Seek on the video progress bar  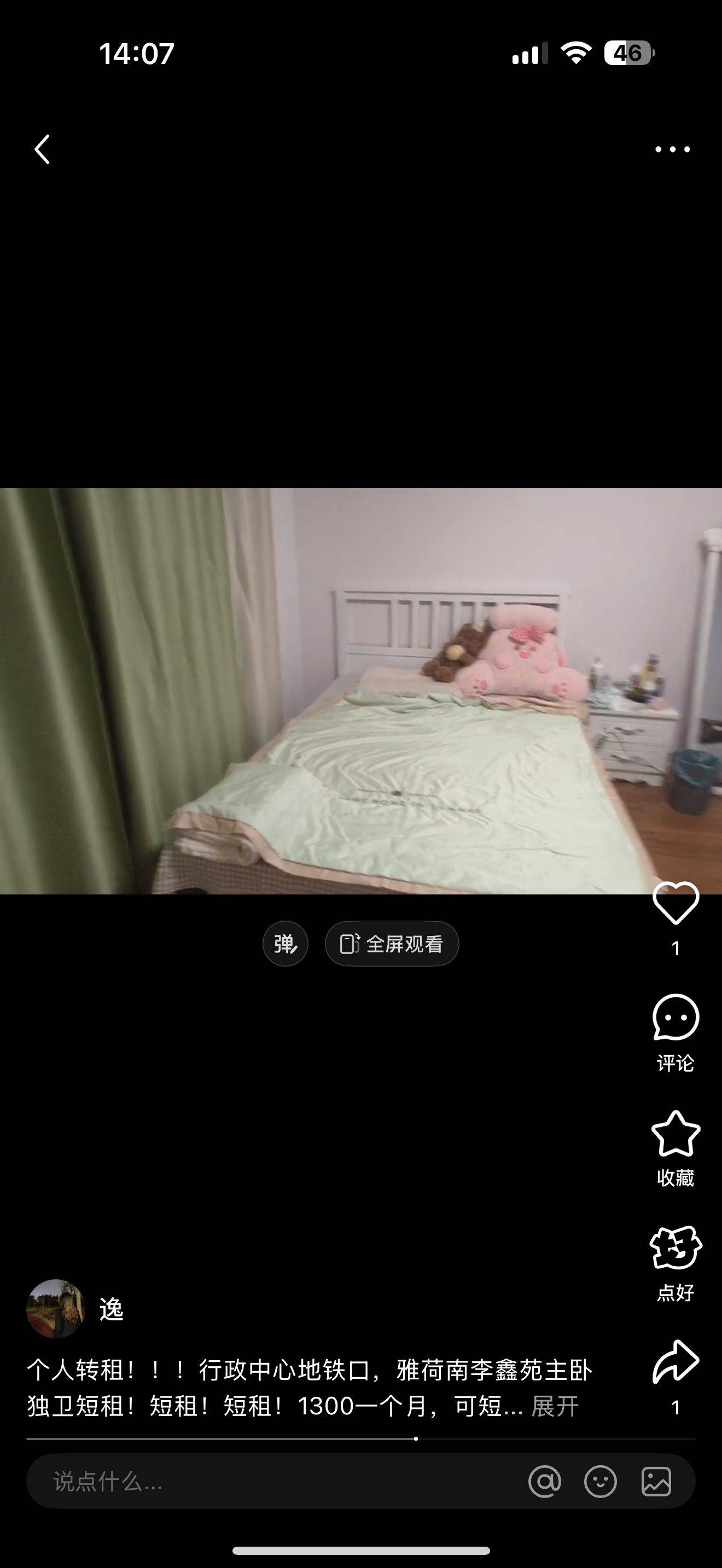tap(360, 1439)
